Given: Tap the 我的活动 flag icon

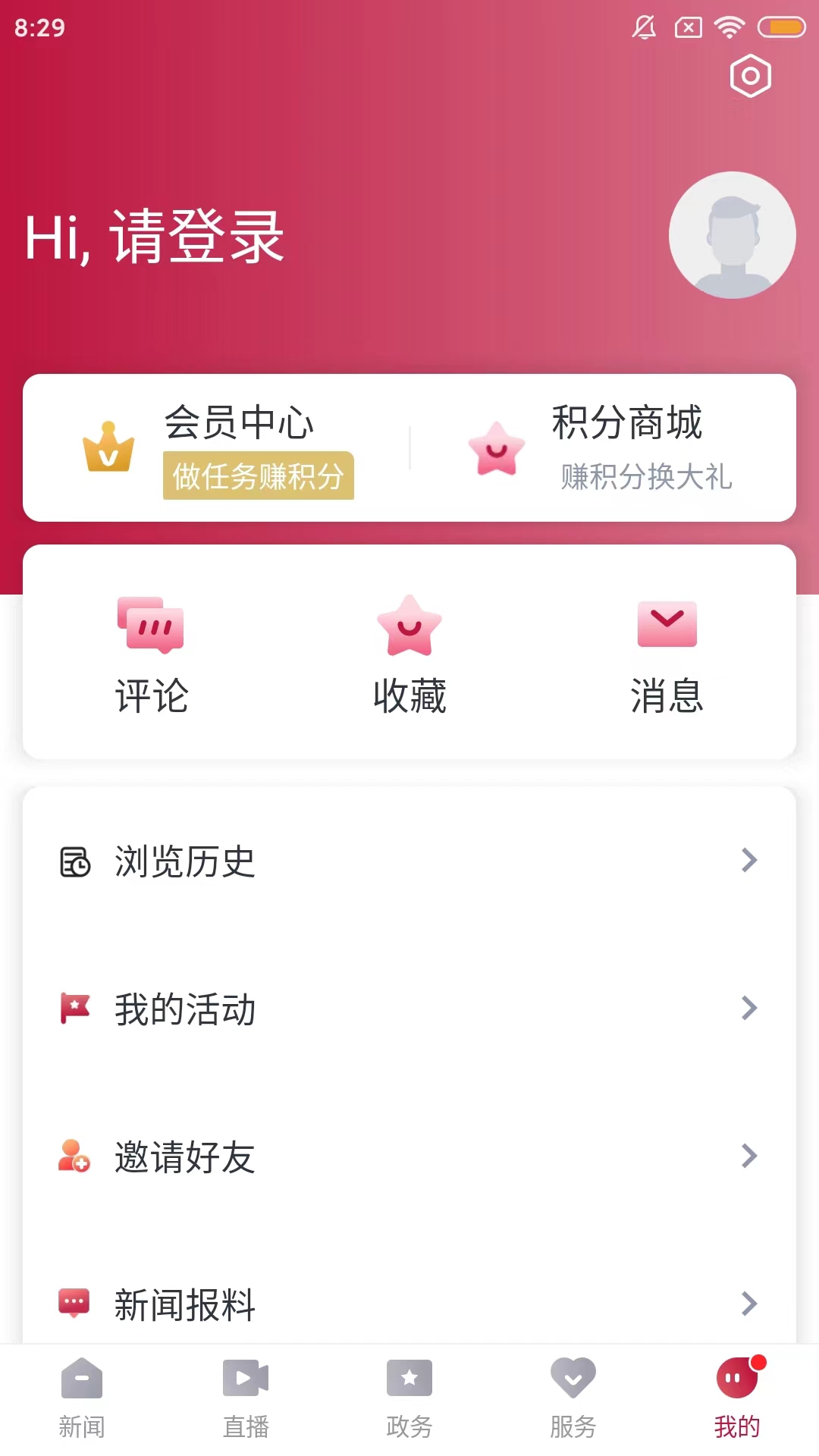Looking at the screenshot, I should tap(74, 1008).
